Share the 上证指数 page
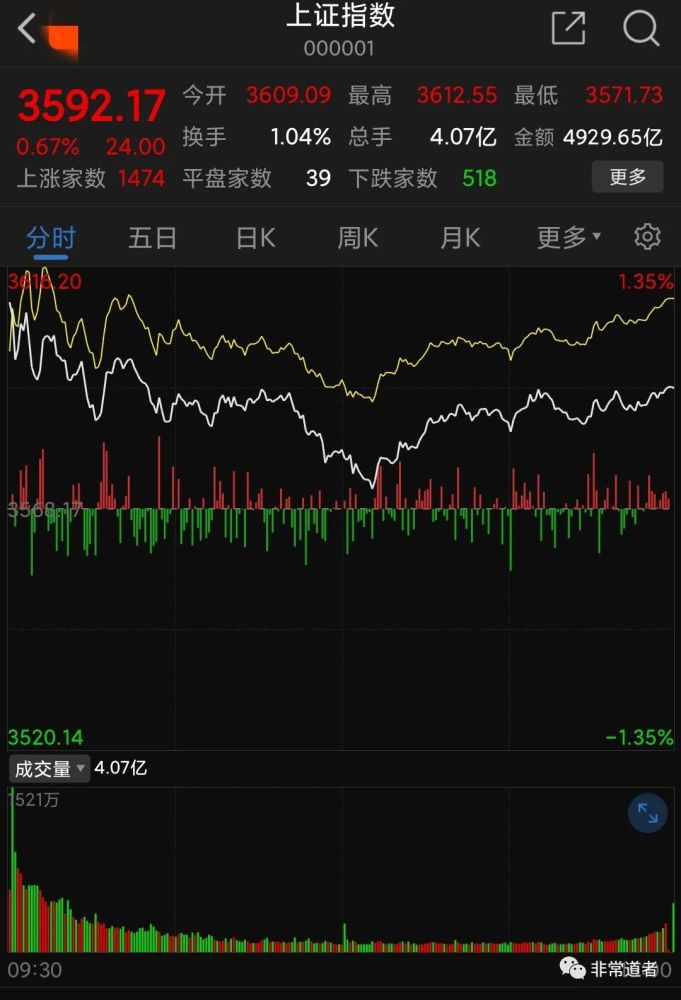The width and height of the screenshot is (681, 1000). point(568,29)
